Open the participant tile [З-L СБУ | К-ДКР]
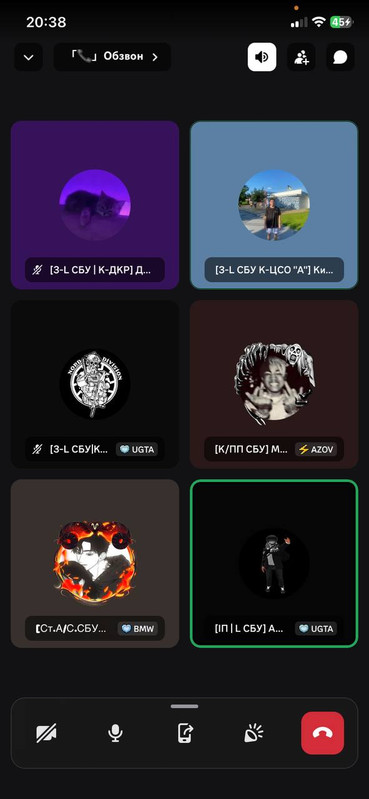 (x=95, y=205)
